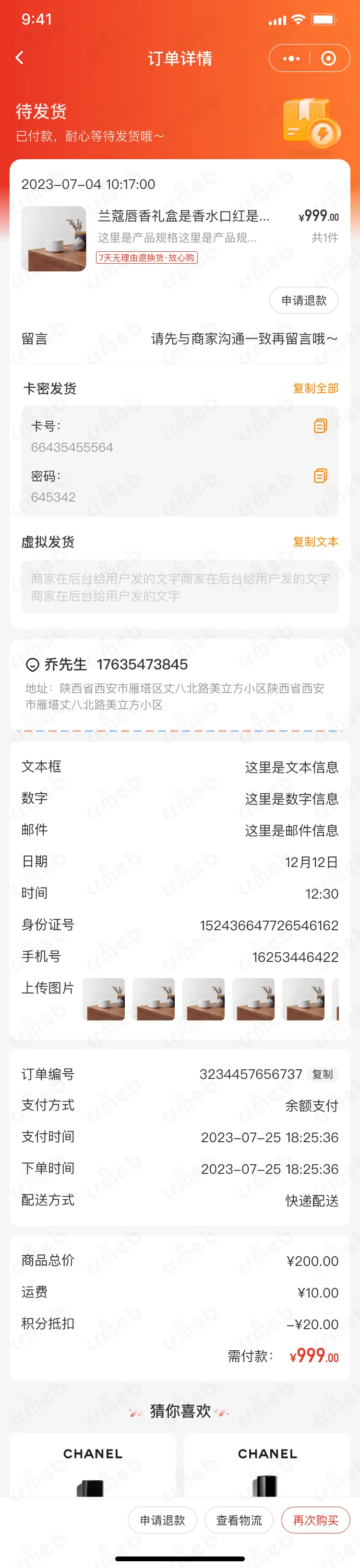Copy the 密码 value
This screenshot has height=1568, width=360.
click(321, 476)
